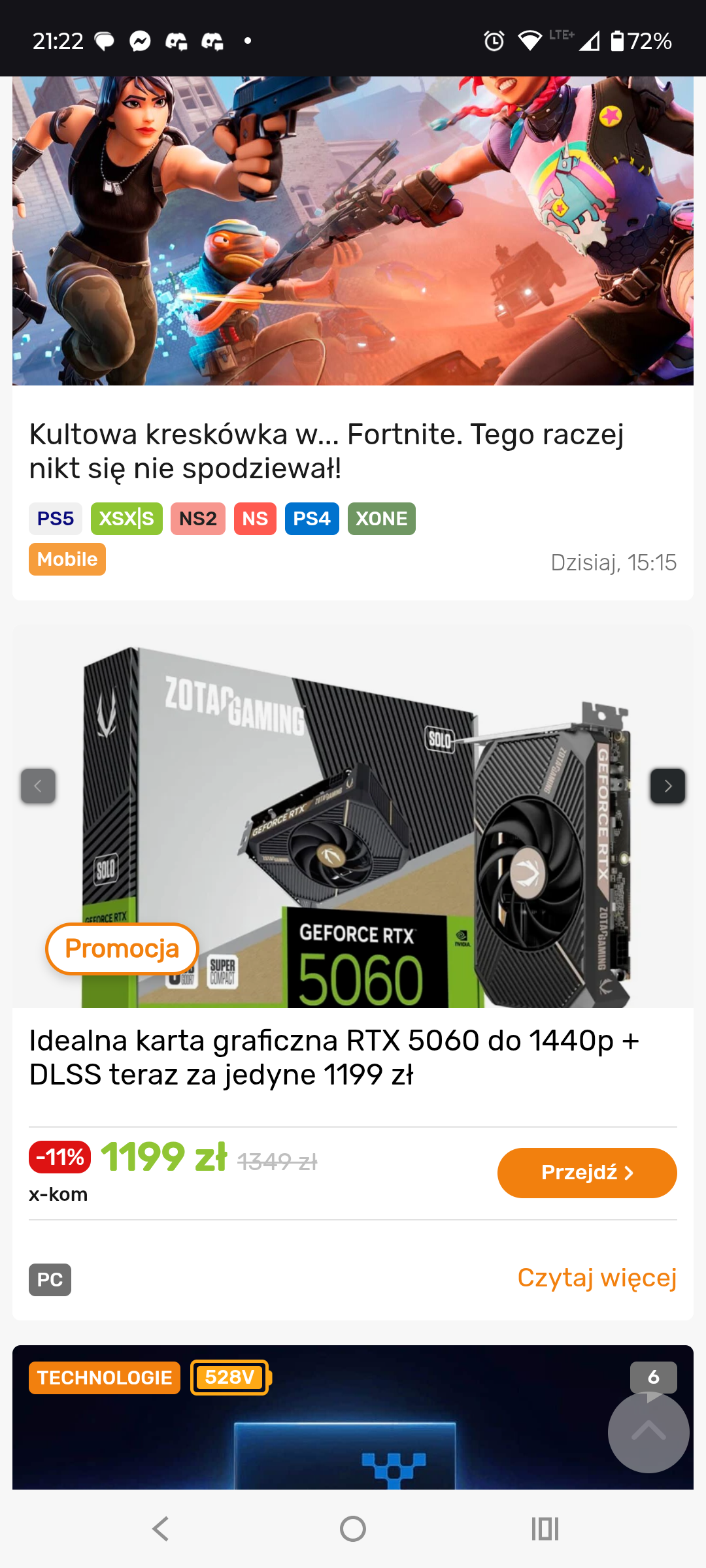
Task: Open the Fortnite cartoon article
Action: click(x=327, y=451)
